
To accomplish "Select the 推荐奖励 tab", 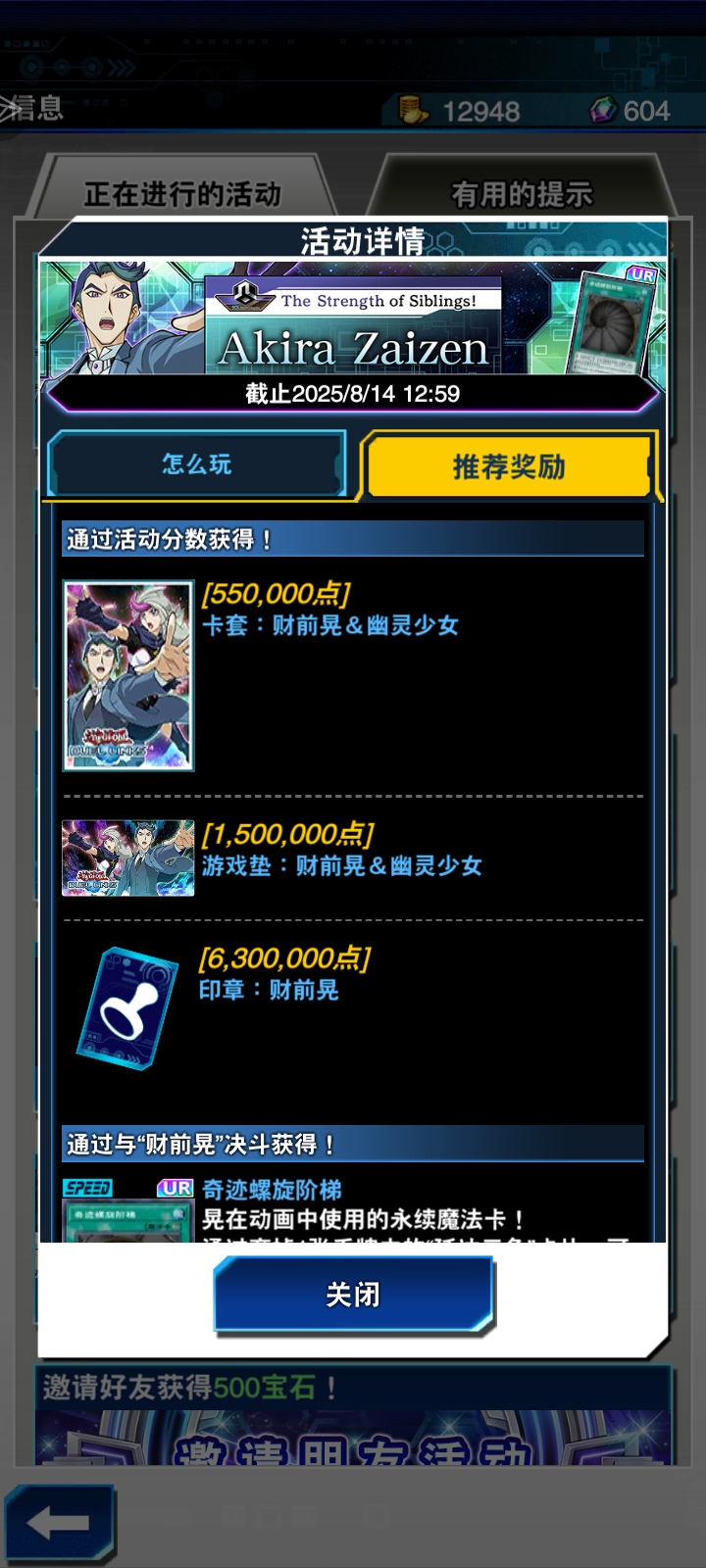I will coord(508,466).
